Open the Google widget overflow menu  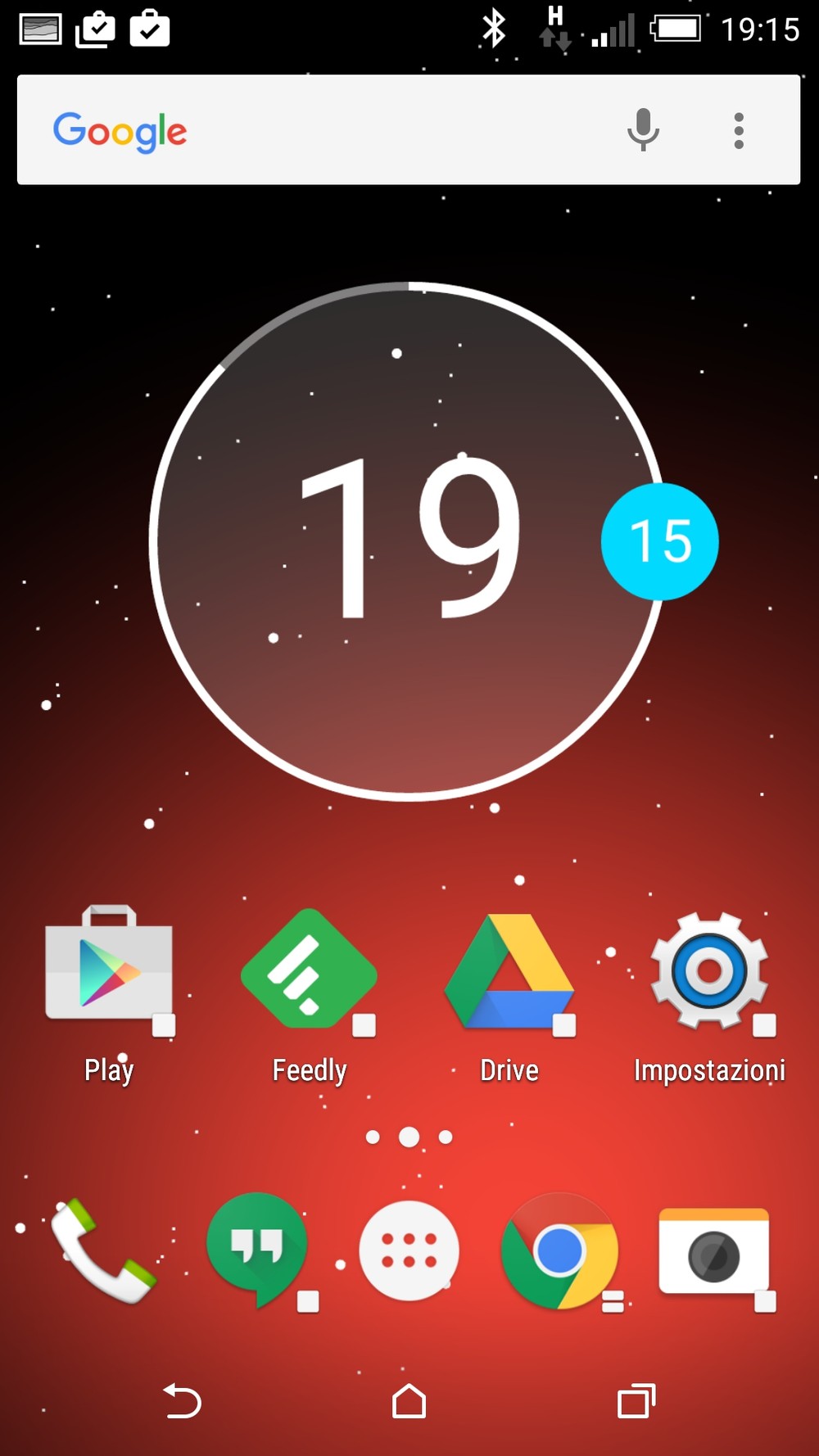(739, 131)
